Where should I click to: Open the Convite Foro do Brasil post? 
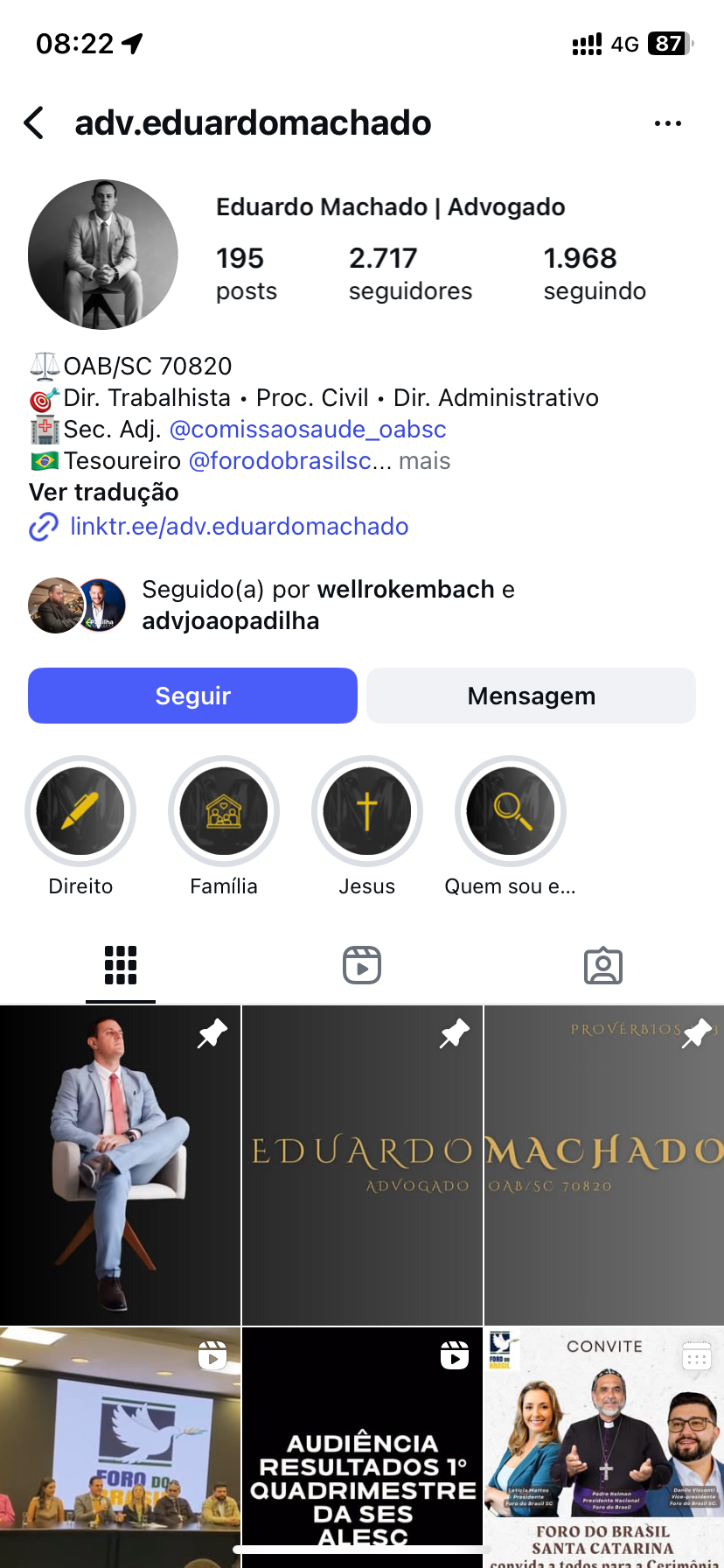pyautogui.click(x=604, y=1444)
